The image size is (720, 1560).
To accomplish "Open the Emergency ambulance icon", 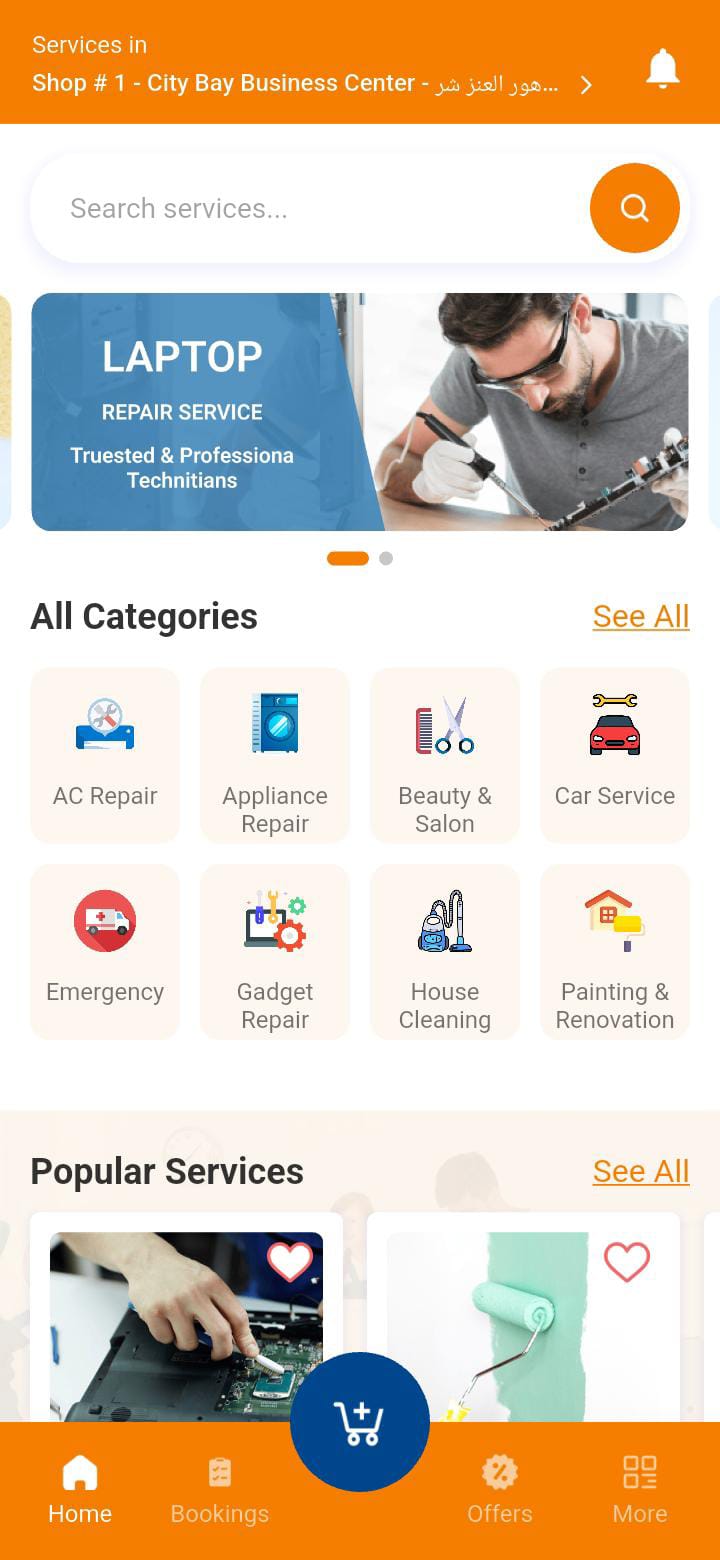I will pos(105,920).
